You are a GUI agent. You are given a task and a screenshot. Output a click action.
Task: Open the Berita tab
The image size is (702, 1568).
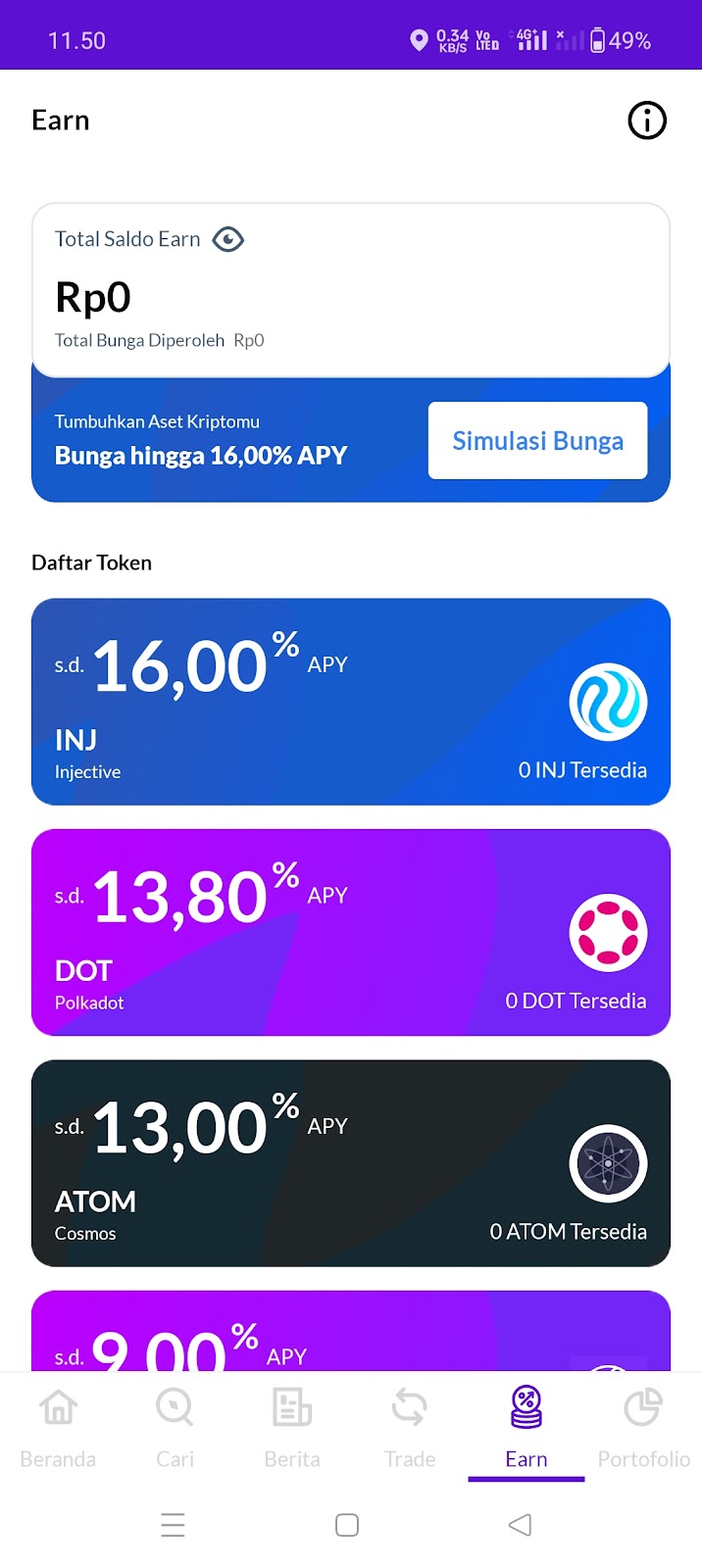[x=292, y=1427]
